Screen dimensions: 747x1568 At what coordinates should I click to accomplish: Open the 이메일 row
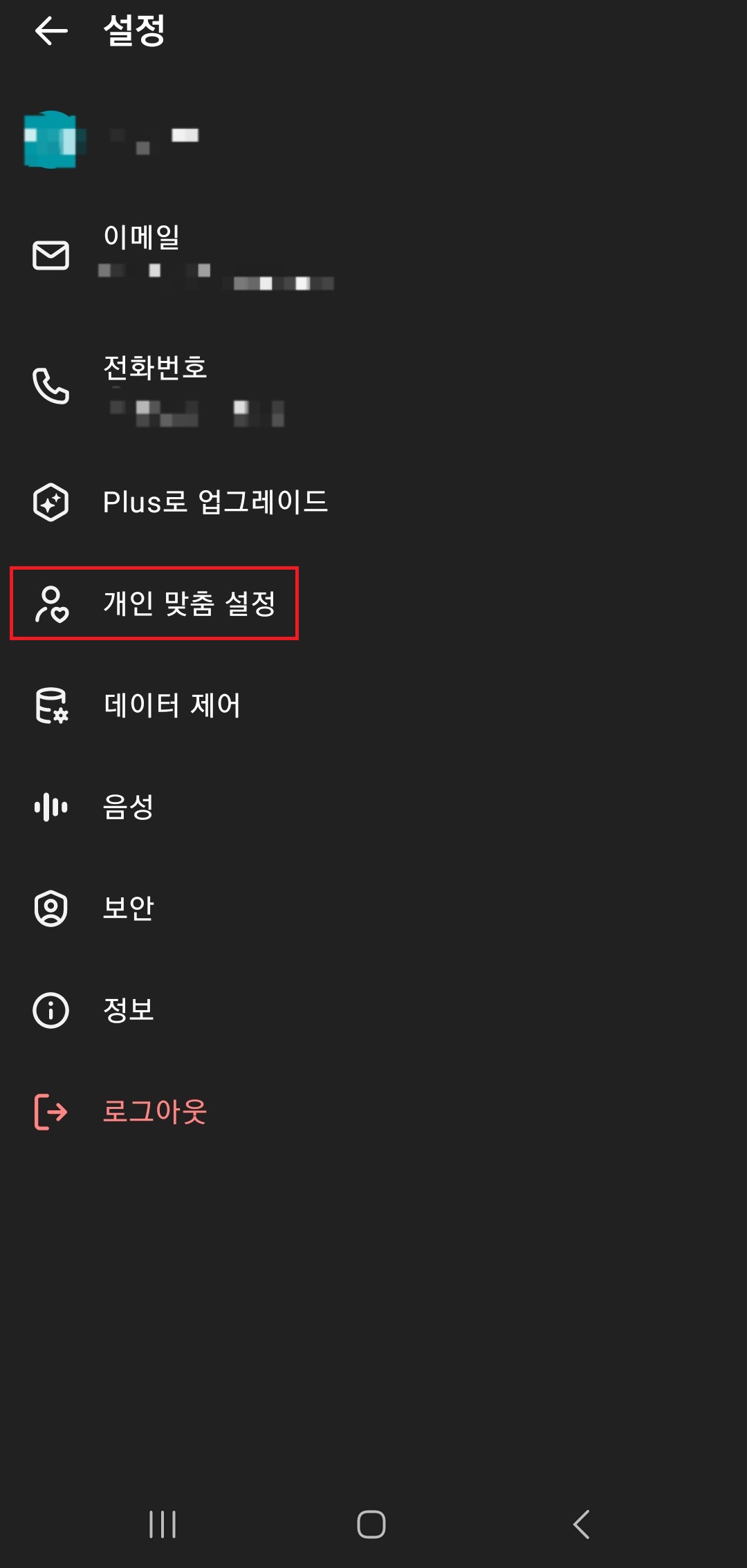coord(373,256)
